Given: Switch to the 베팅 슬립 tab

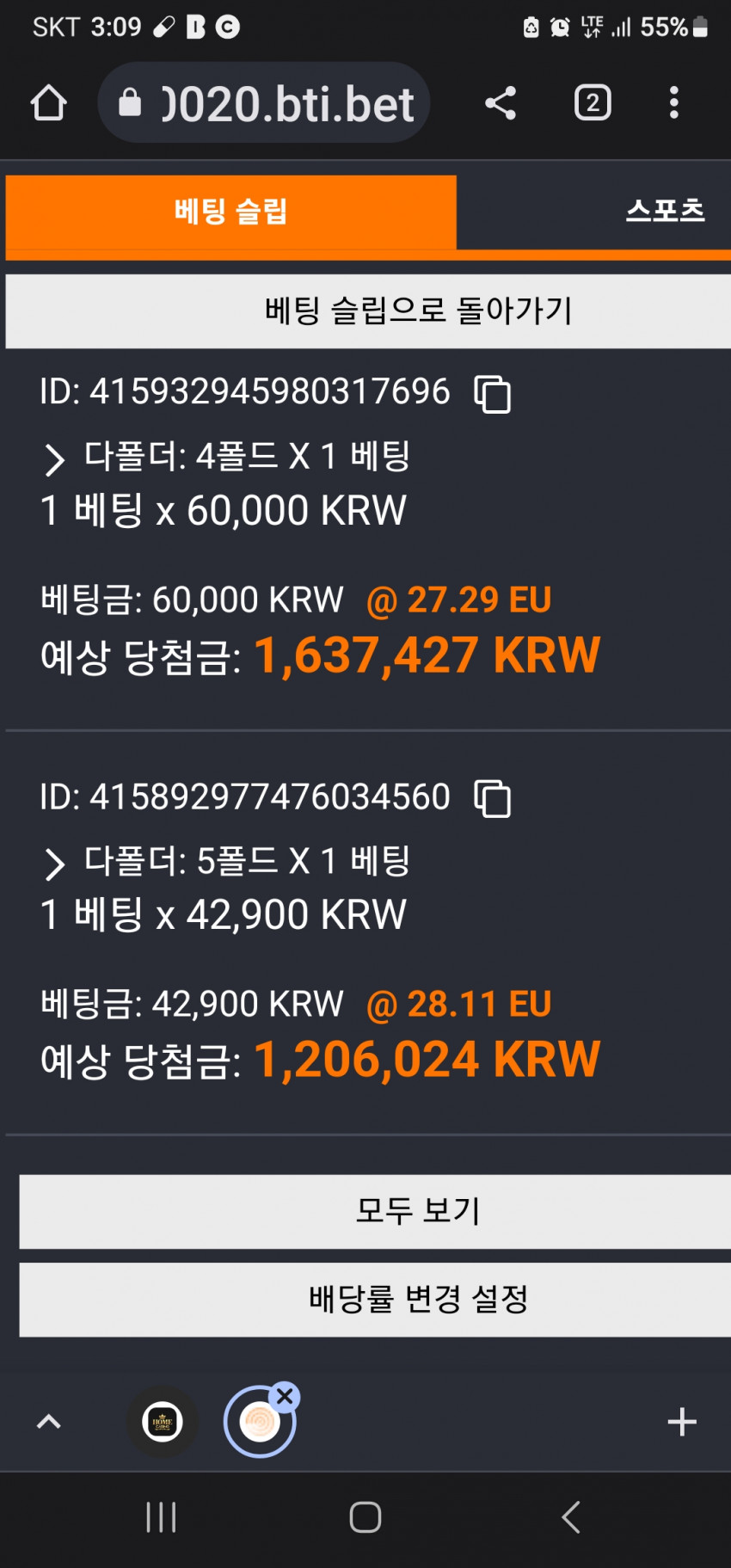Looking at the screenshot, I should pos(230,212).
